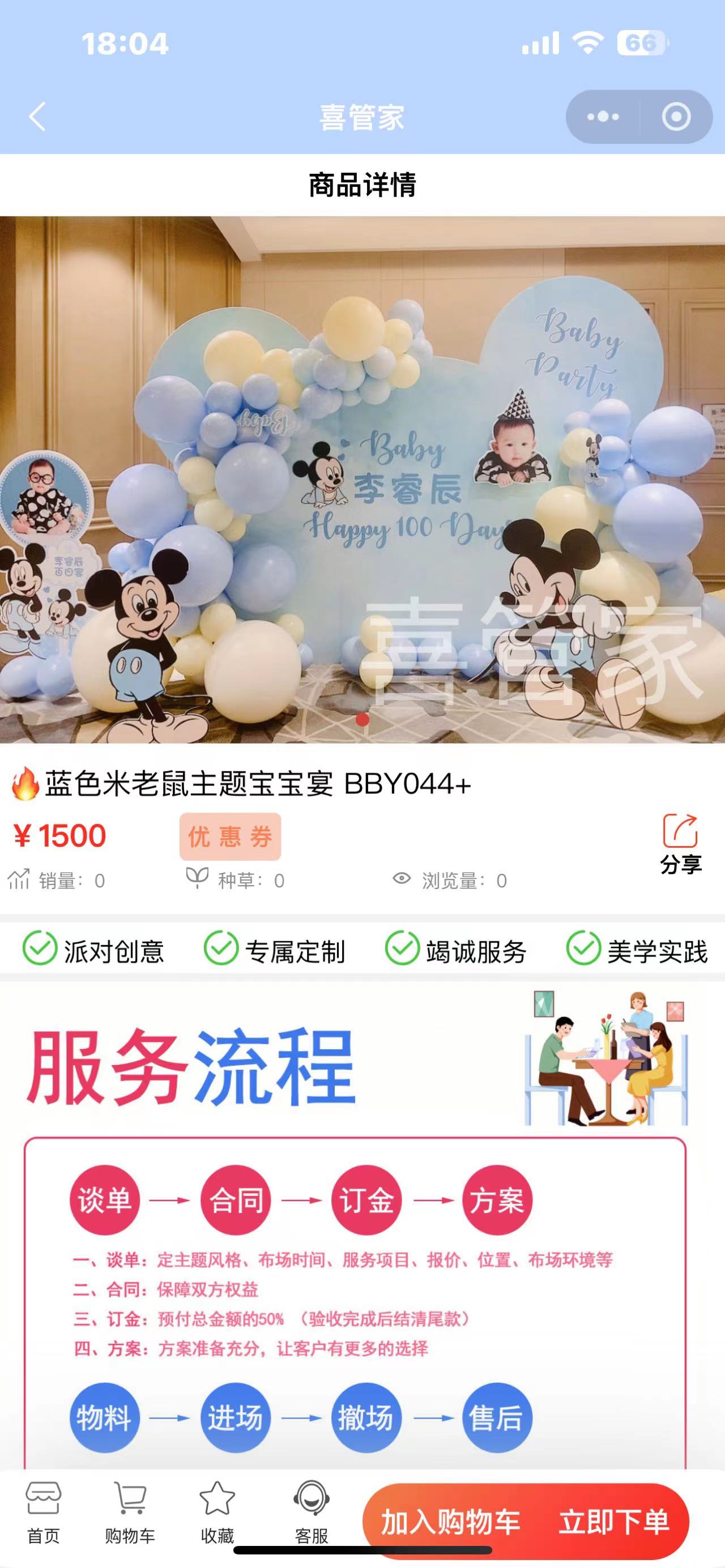Tap the 优惠券 coupon button
Image resolution: width=725 pixels, height=1568 pixels.
[x=230, y=836]
